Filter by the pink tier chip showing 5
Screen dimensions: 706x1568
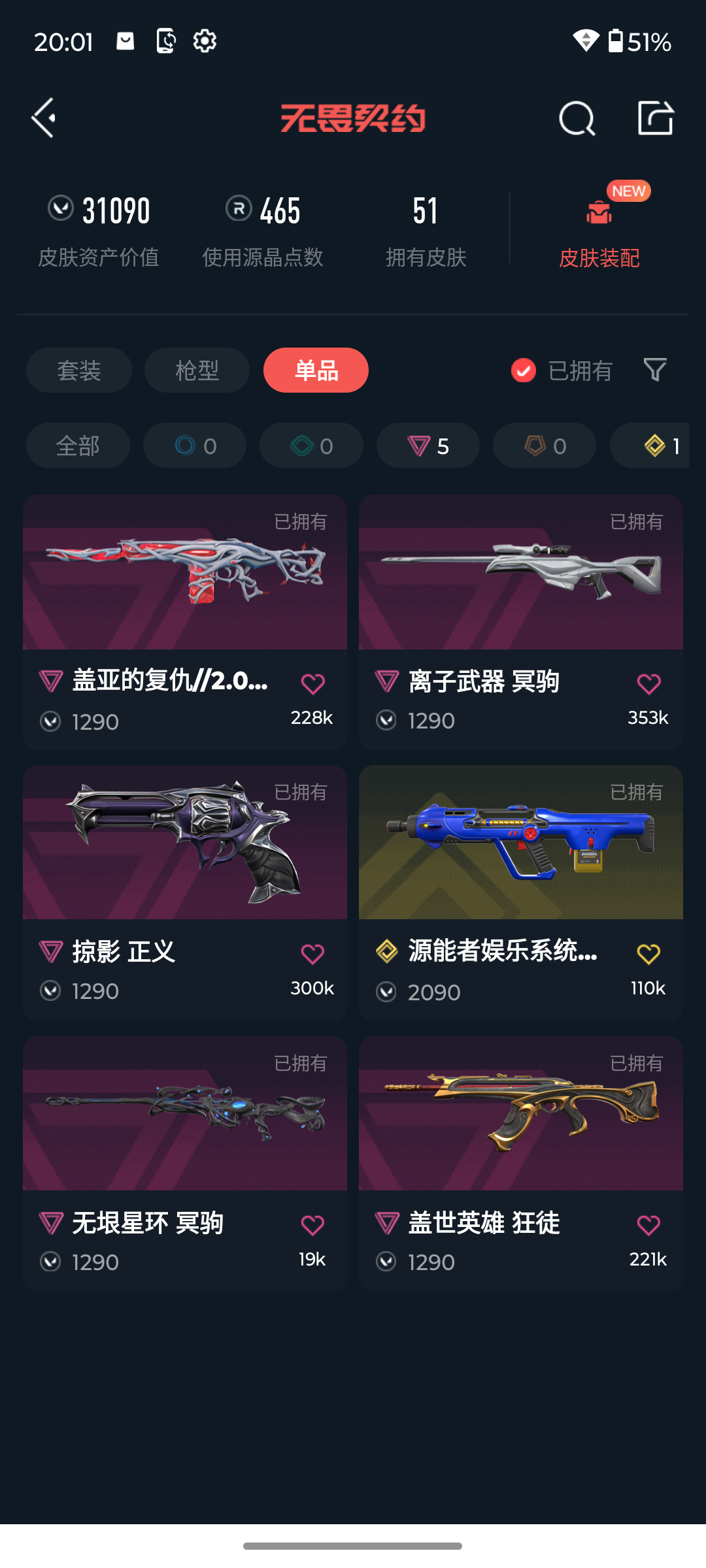(428, 446)
